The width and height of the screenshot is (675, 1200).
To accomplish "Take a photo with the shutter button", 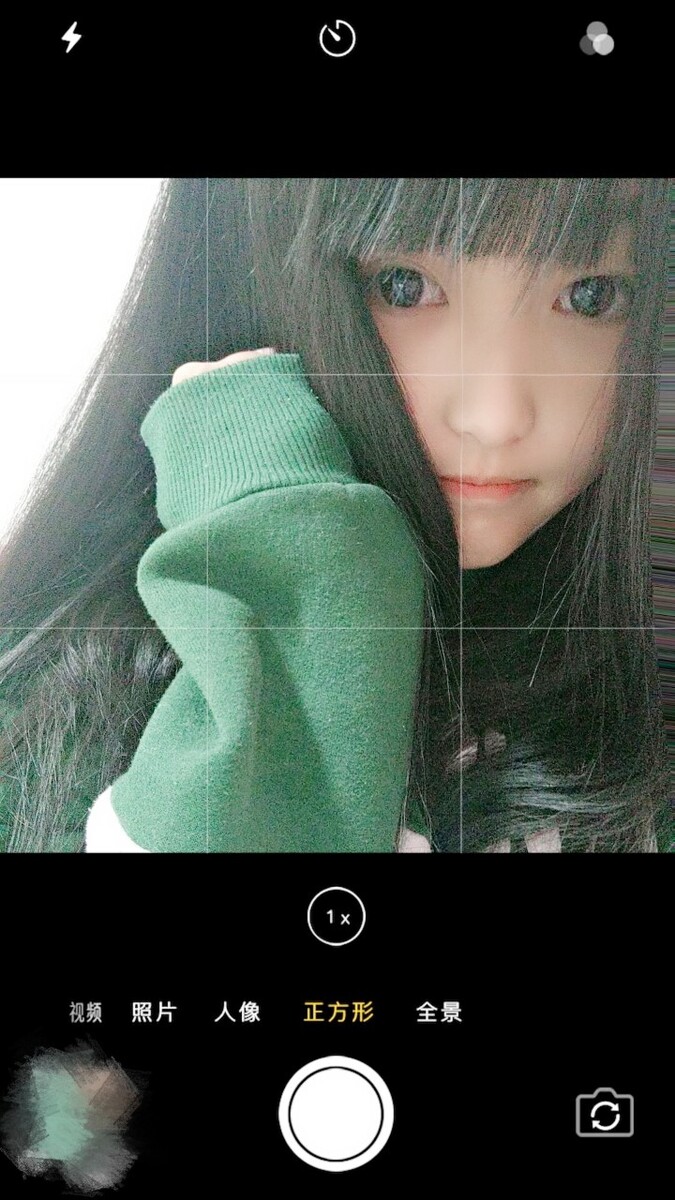I will click(336, 1113).
